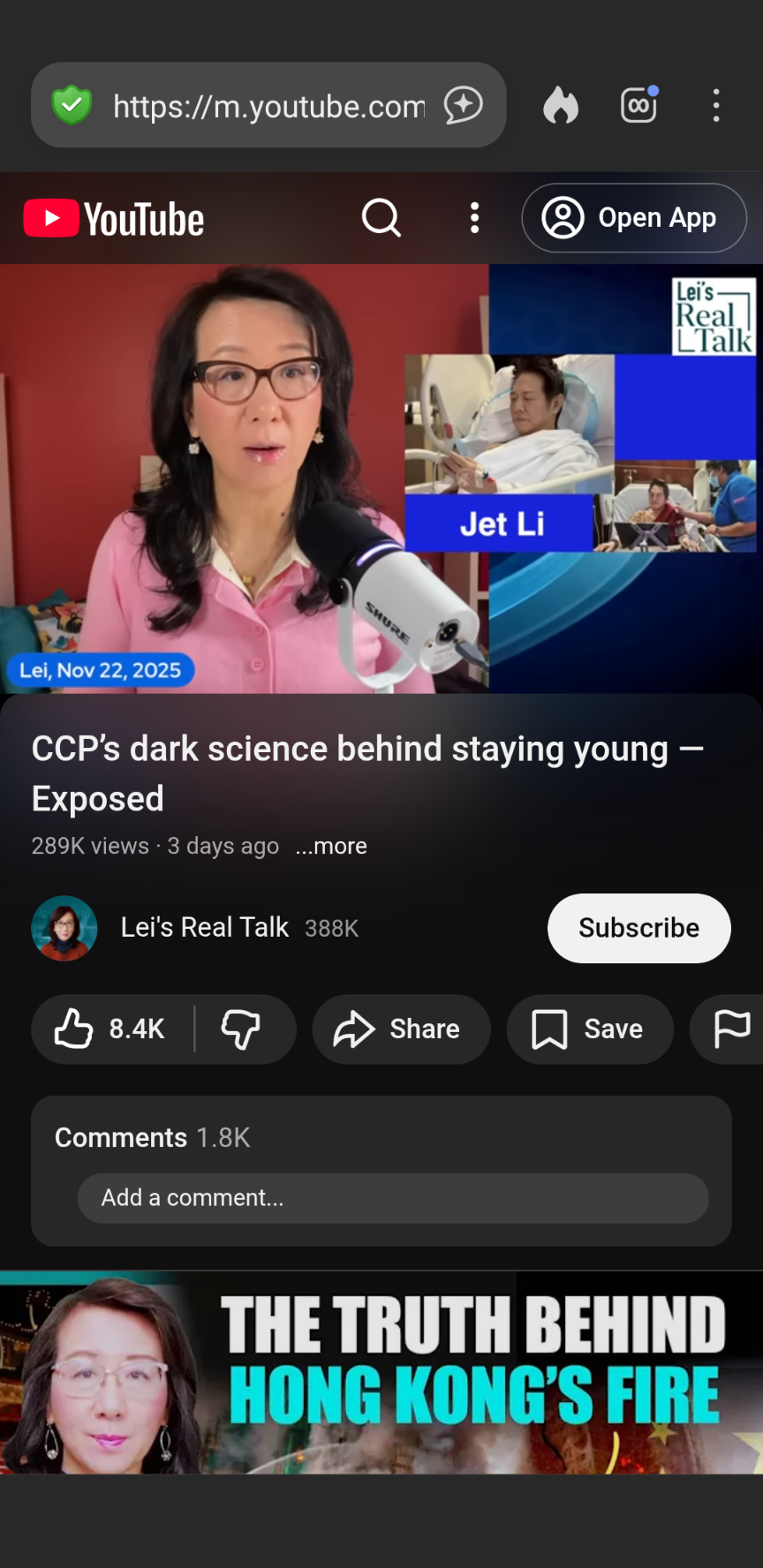763x1568 pixels.
Task: Open The Truth Behind Hong Kong's Fire video
Action: [x=381, y=1373]
